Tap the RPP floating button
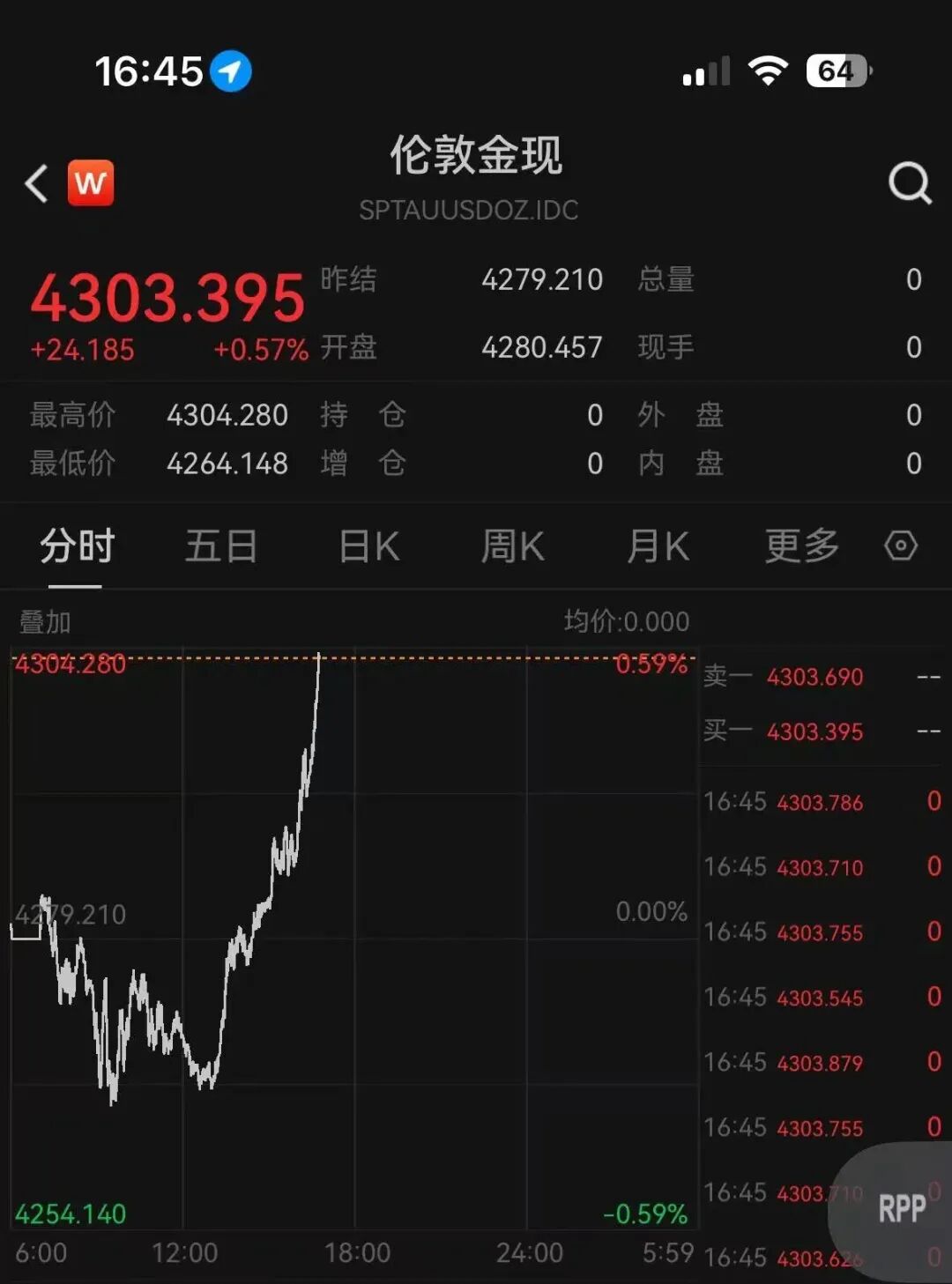The image size is (952, 1284). [899, 1209]
